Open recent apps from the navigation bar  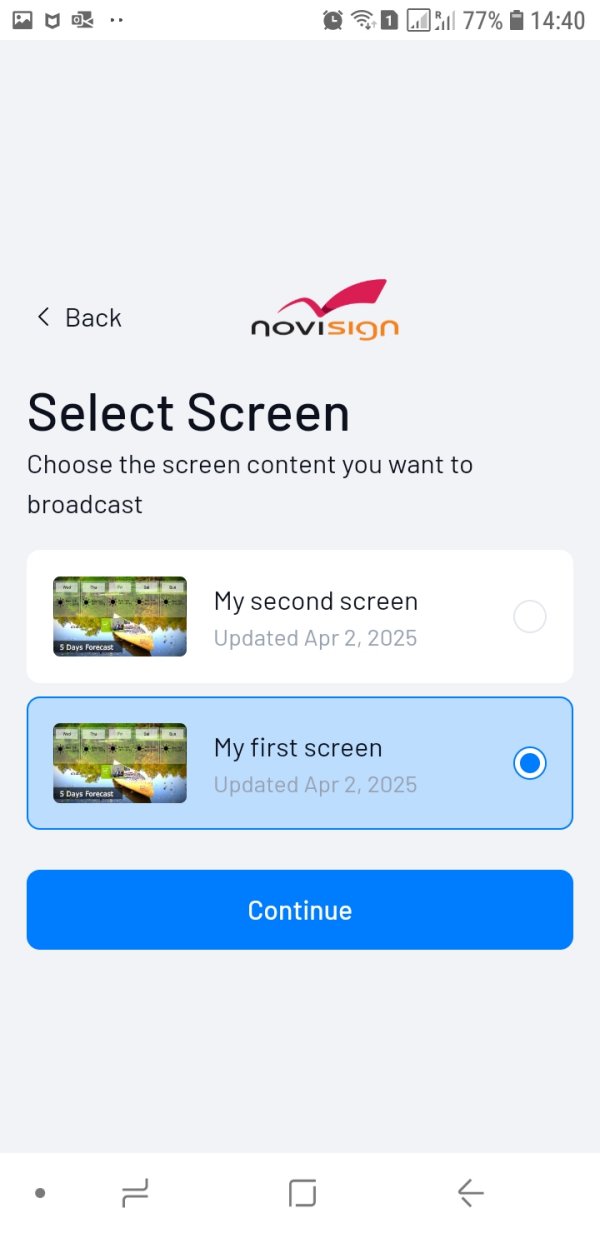pos(134,1193)
